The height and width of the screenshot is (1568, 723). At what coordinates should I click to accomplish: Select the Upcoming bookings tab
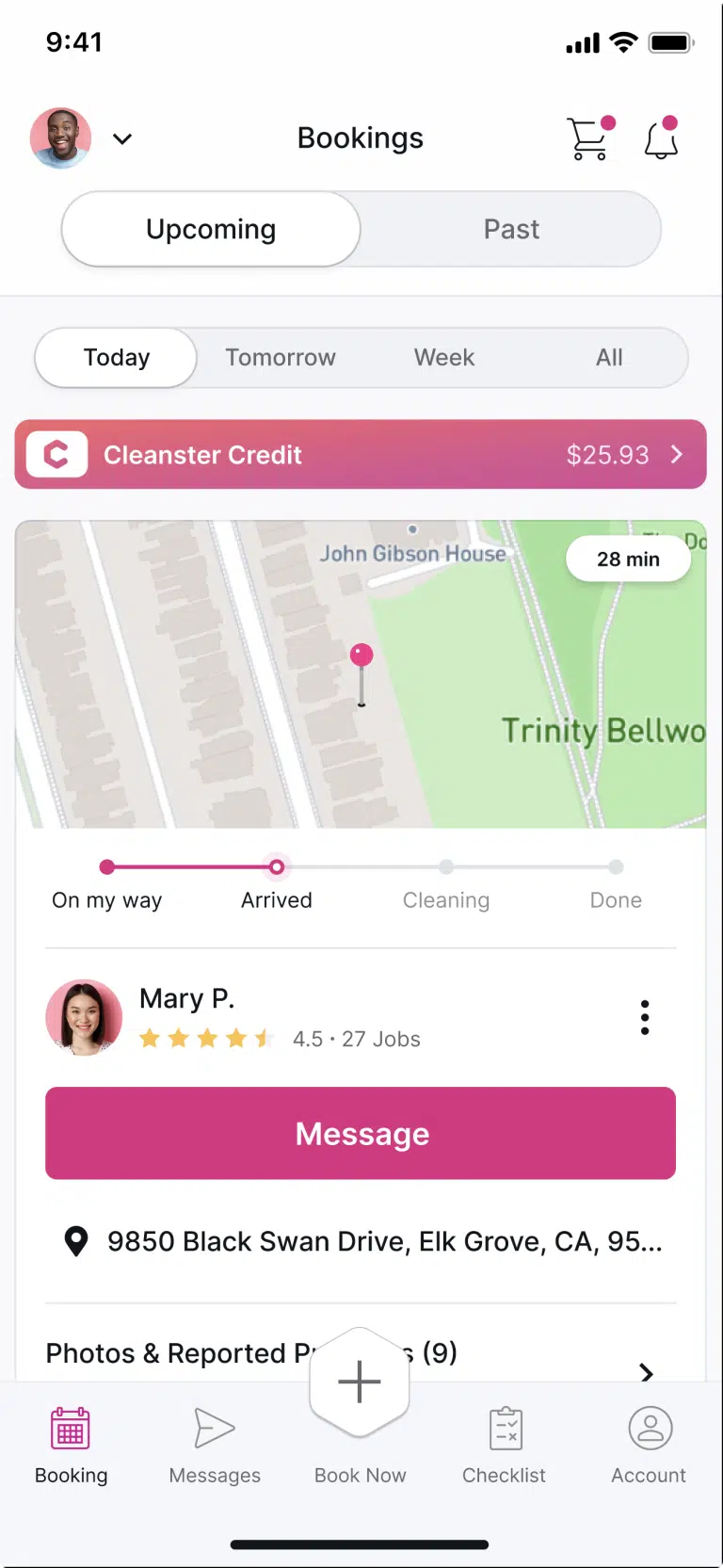point(211,229)
